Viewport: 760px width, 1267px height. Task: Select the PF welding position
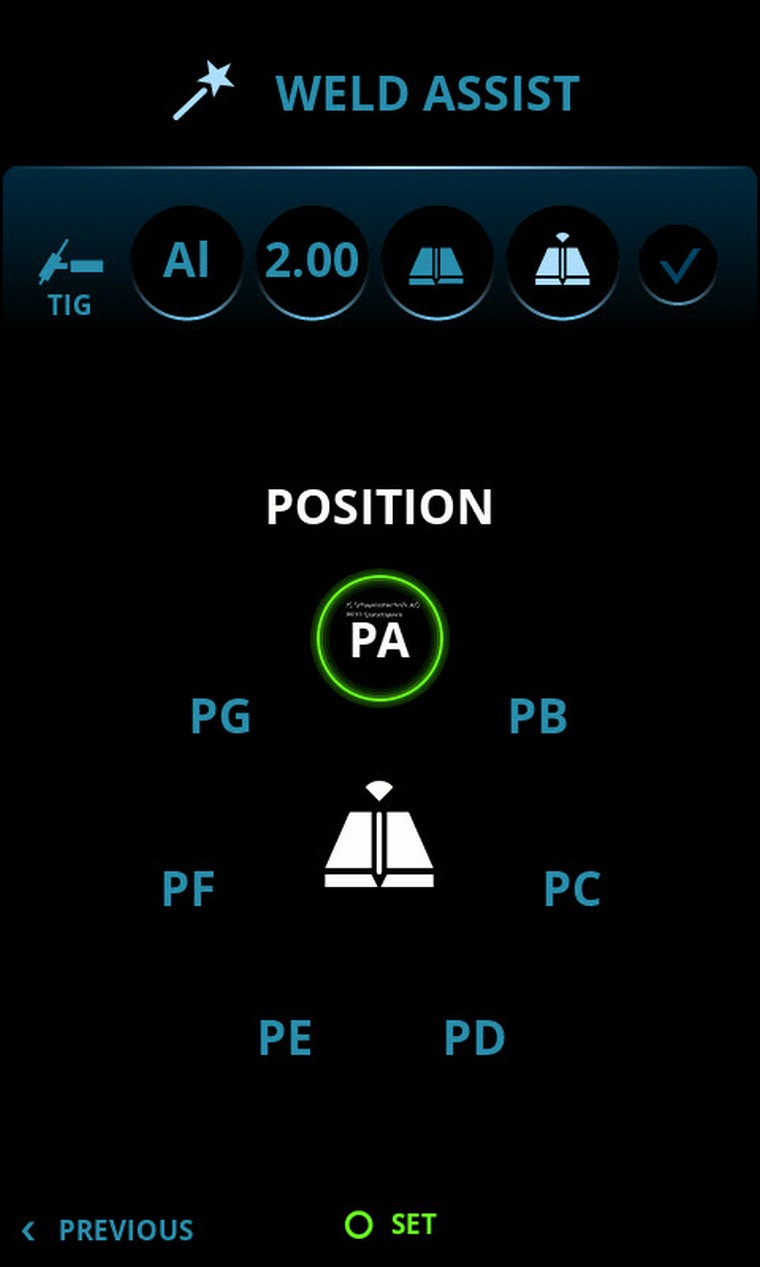pyautogui.click(x=188, y=888)
